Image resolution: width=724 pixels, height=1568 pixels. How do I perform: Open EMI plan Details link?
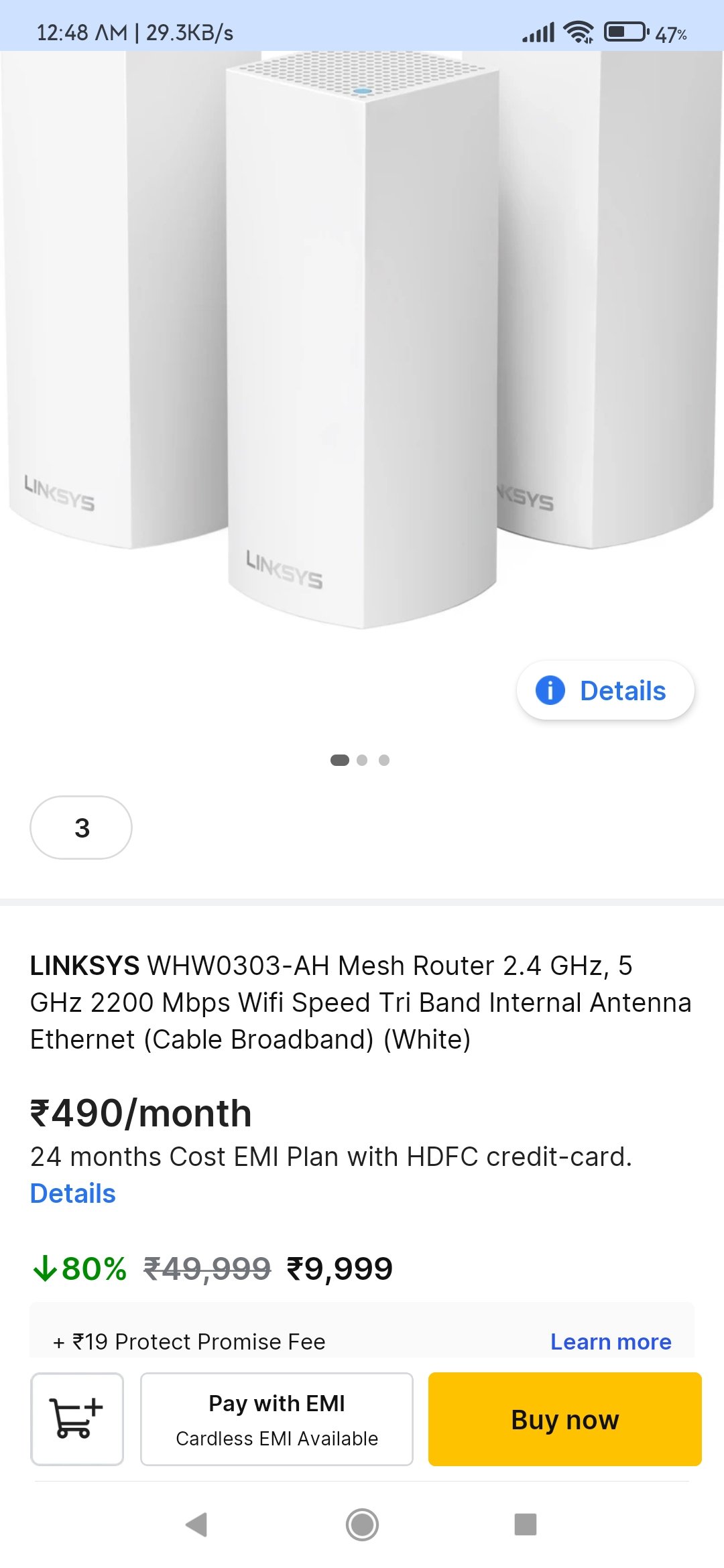click(73, 1193)
